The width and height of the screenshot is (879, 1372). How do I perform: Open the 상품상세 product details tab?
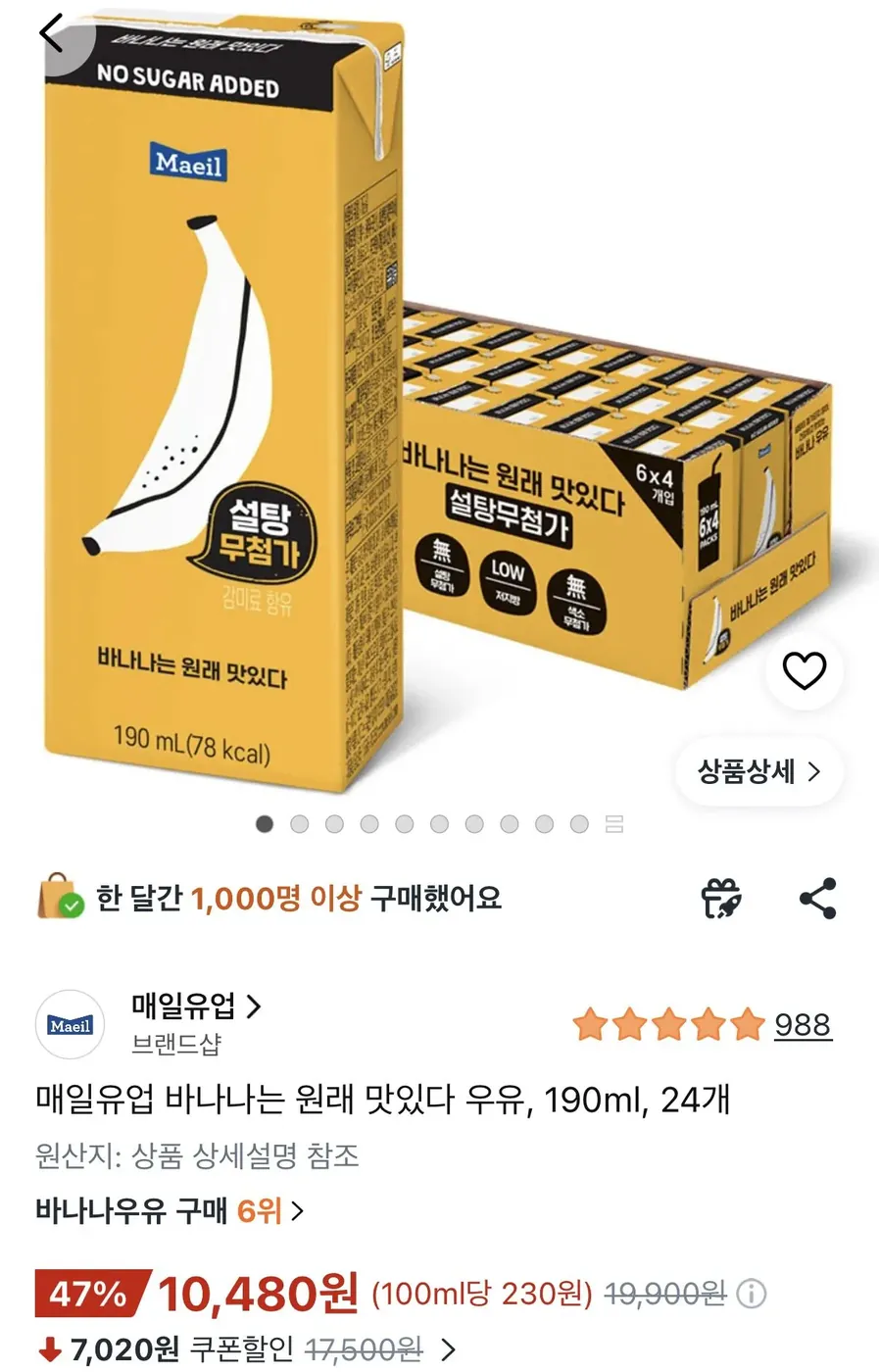tap(758, 772)
